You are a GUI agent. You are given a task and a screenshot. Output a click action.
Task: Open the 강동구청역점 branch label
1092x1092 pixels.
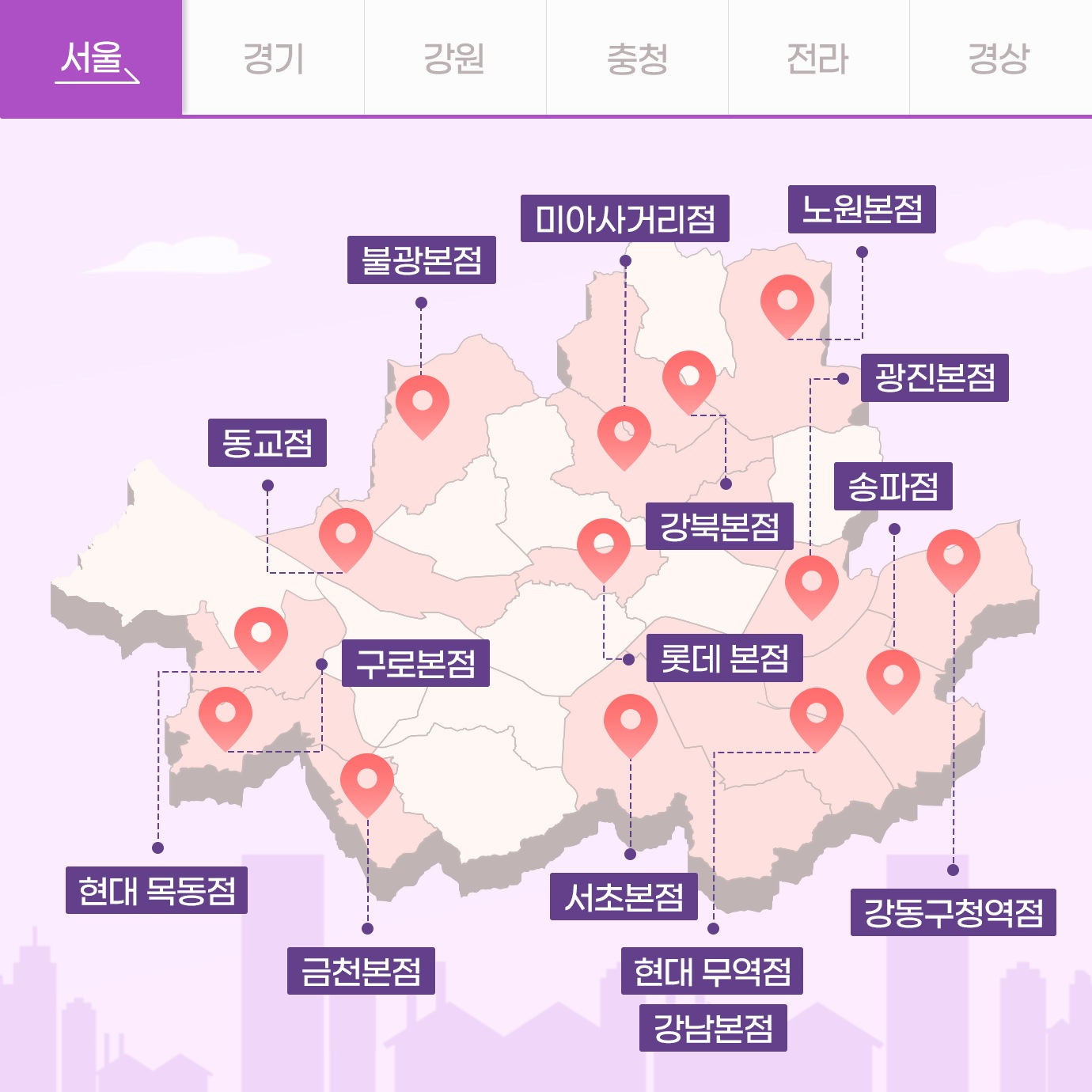(953, 913)
